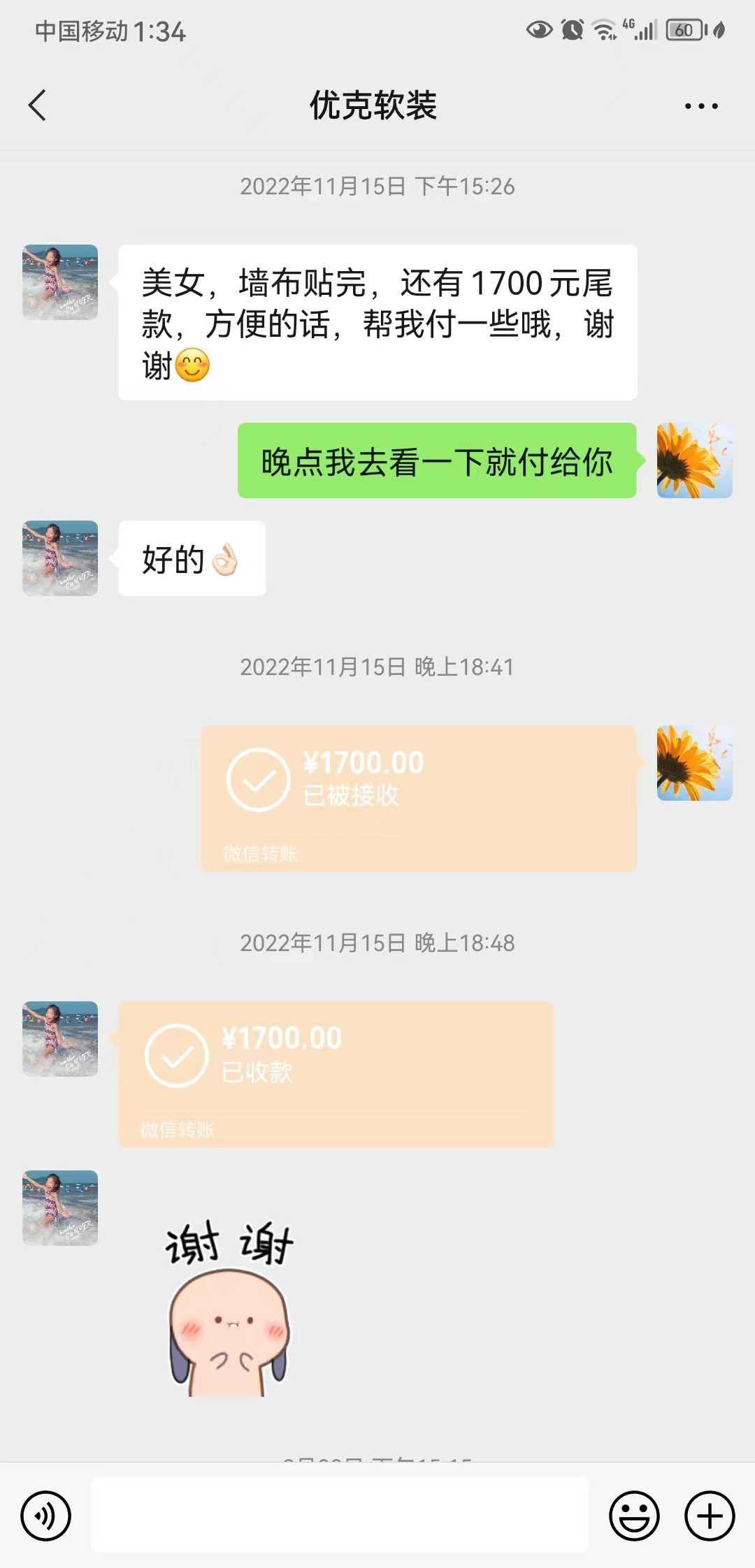Viewport: 755px width, 1568px height.
Task: Open the emoji sticker panel
Action: (634, 1516)
